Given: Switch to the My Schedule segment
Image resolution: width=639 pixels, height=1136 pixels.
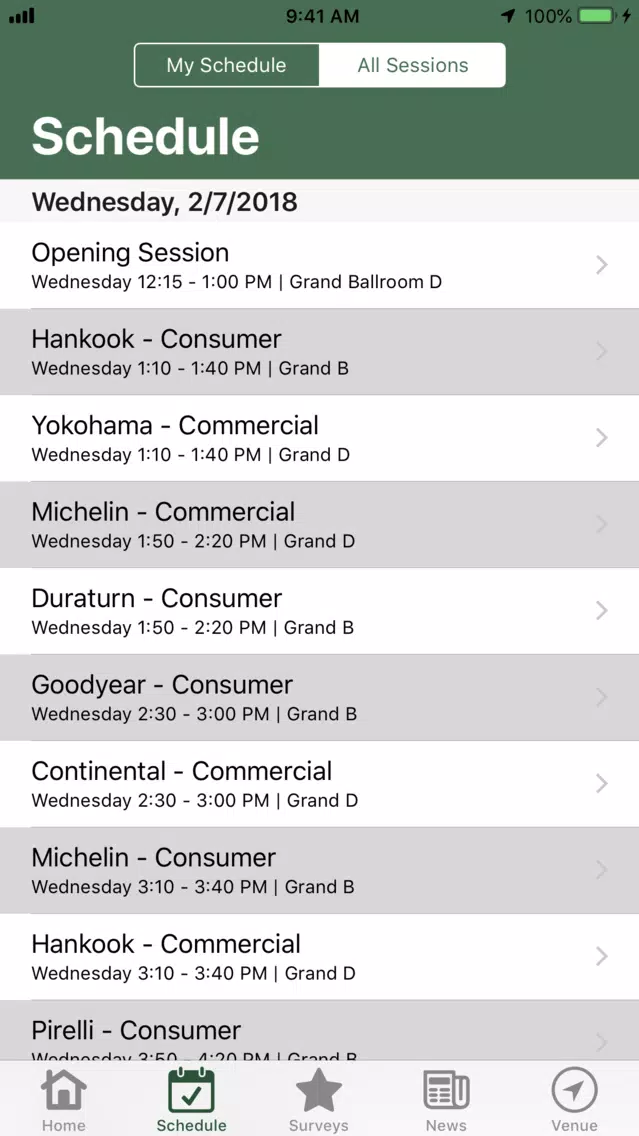Looking at the screenshot, I should 227,65.
